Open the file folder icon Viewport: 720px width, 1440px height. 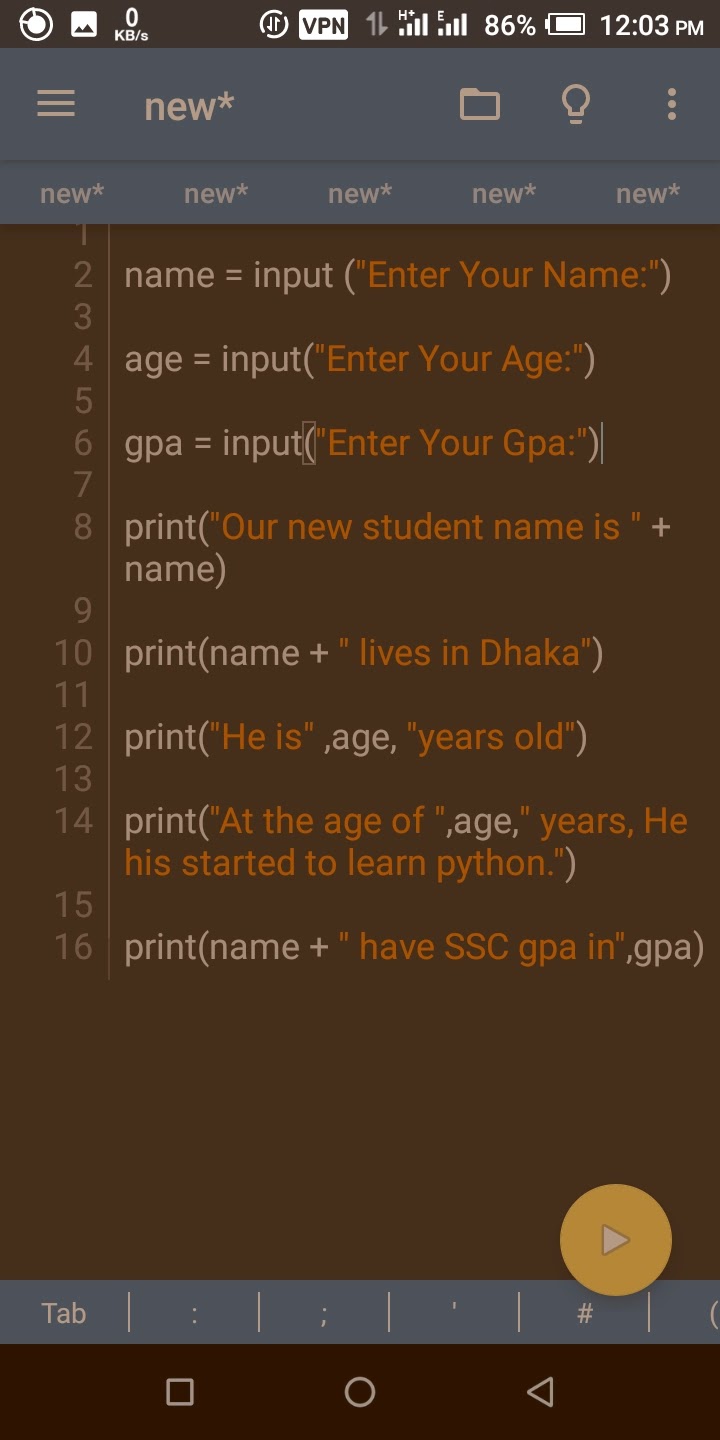[480, 104]
